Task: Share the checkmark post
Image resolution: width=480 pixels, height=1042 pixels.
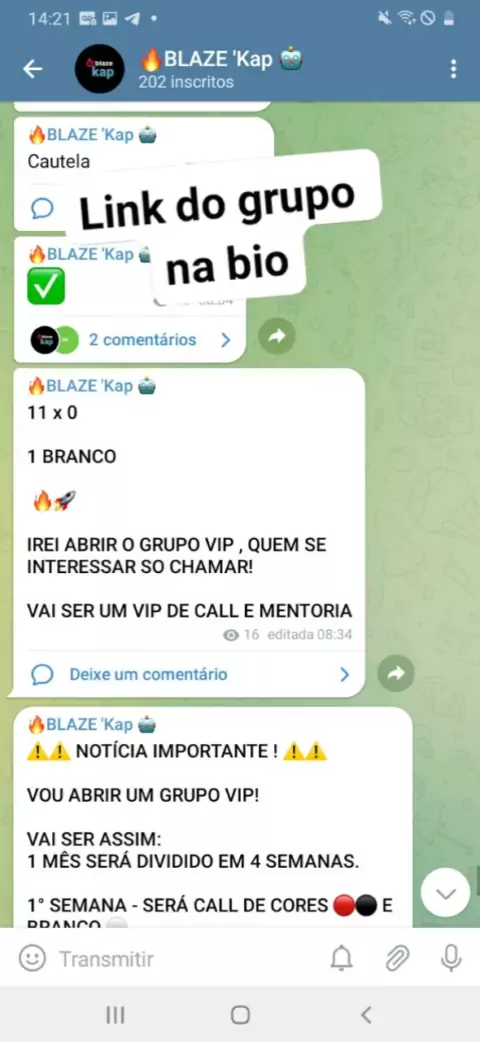Action: coord(277,336)
